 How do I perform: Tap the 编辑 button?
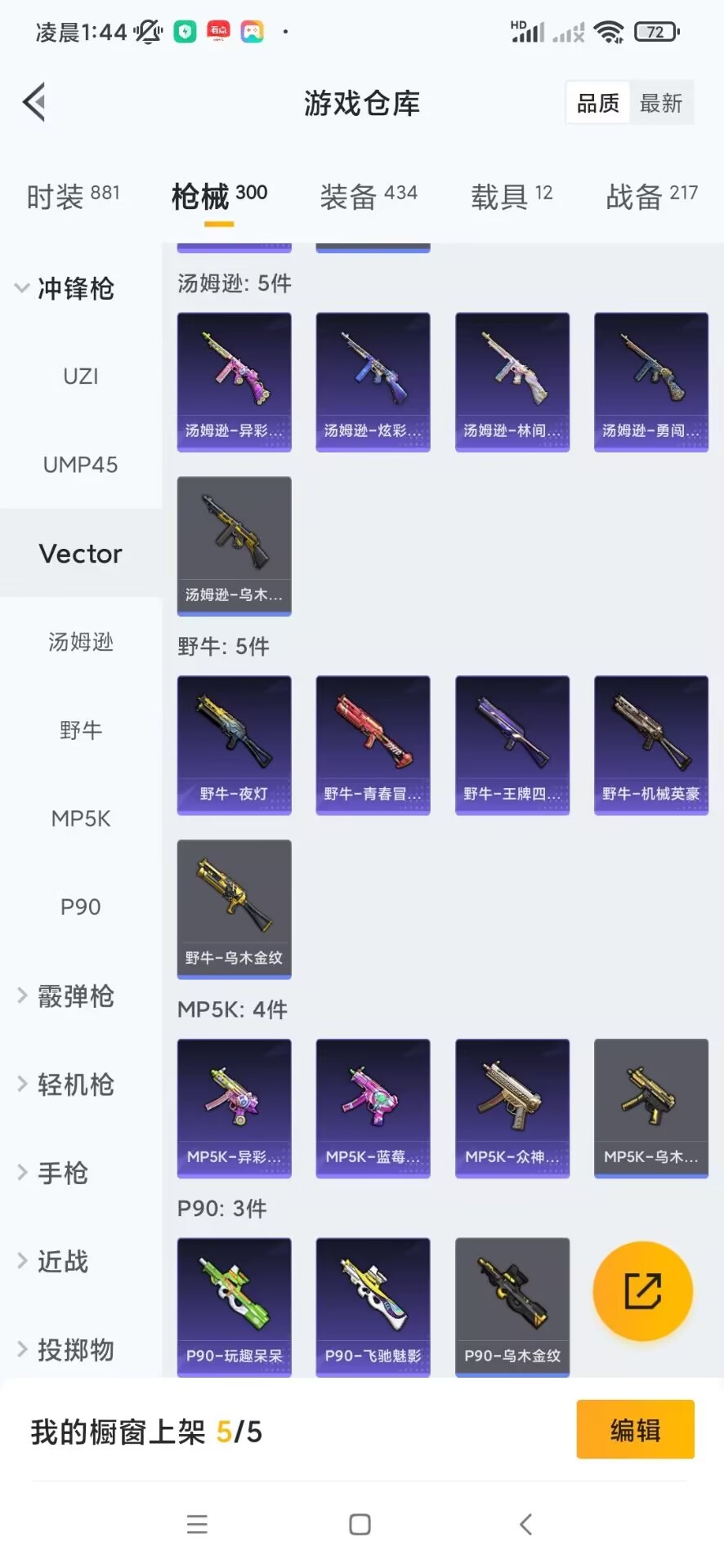click(x=635, y=1430)
